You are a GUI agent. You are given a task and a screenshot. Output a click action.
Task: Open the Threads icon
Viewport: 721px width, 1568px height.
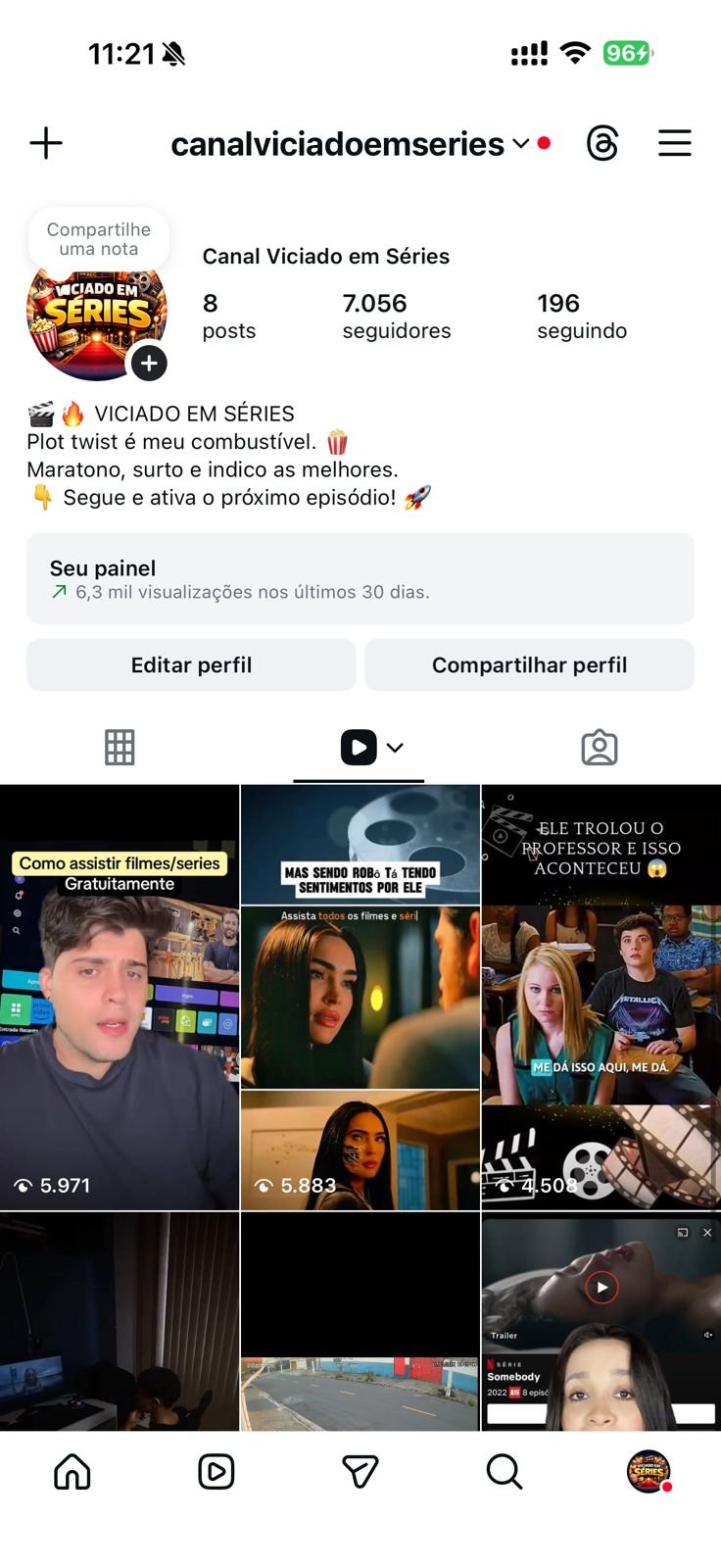[x=602, y=143]
